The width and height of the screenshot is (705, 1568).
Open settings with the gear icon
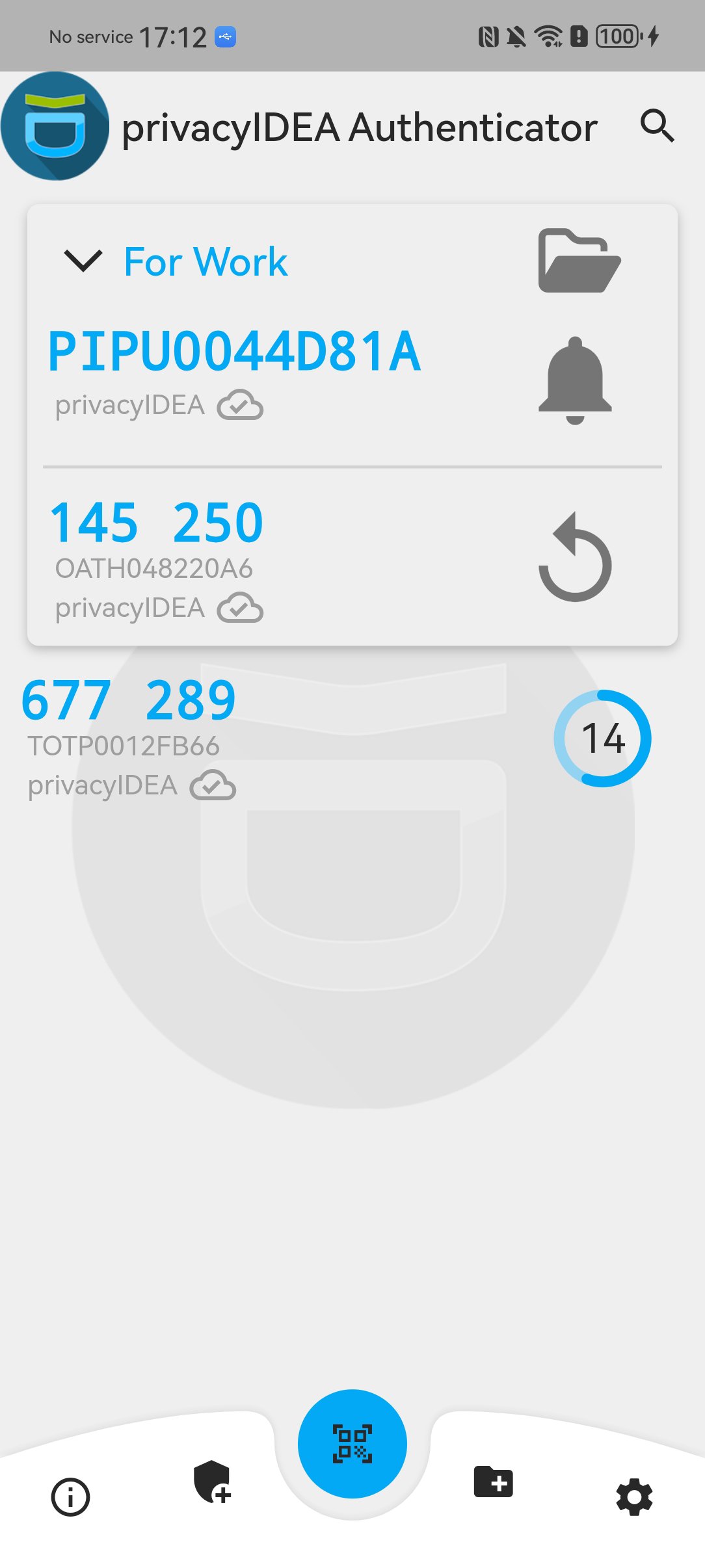(x=634, y=1496)
